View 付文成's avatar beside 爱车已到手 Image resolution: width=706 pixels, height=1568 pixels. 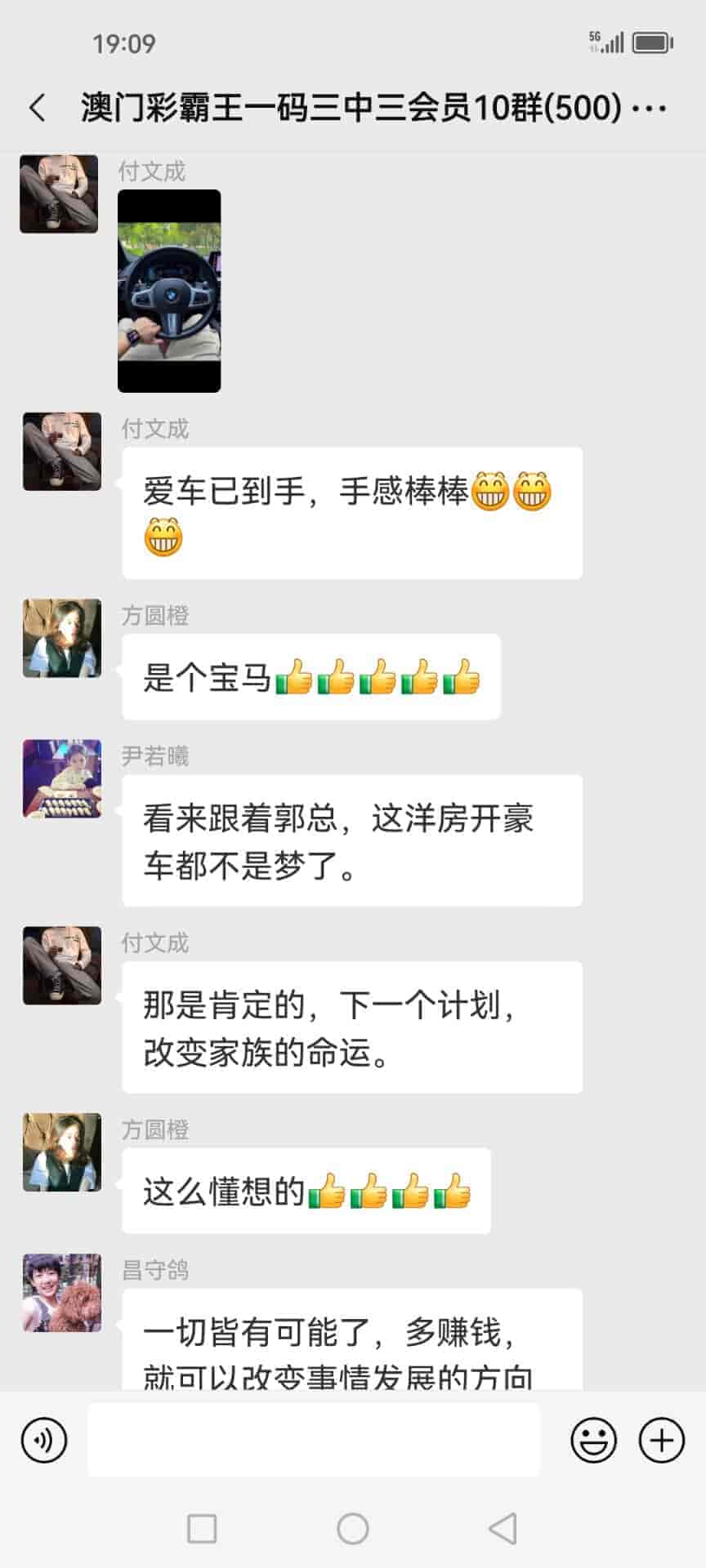tap(62, 452)
